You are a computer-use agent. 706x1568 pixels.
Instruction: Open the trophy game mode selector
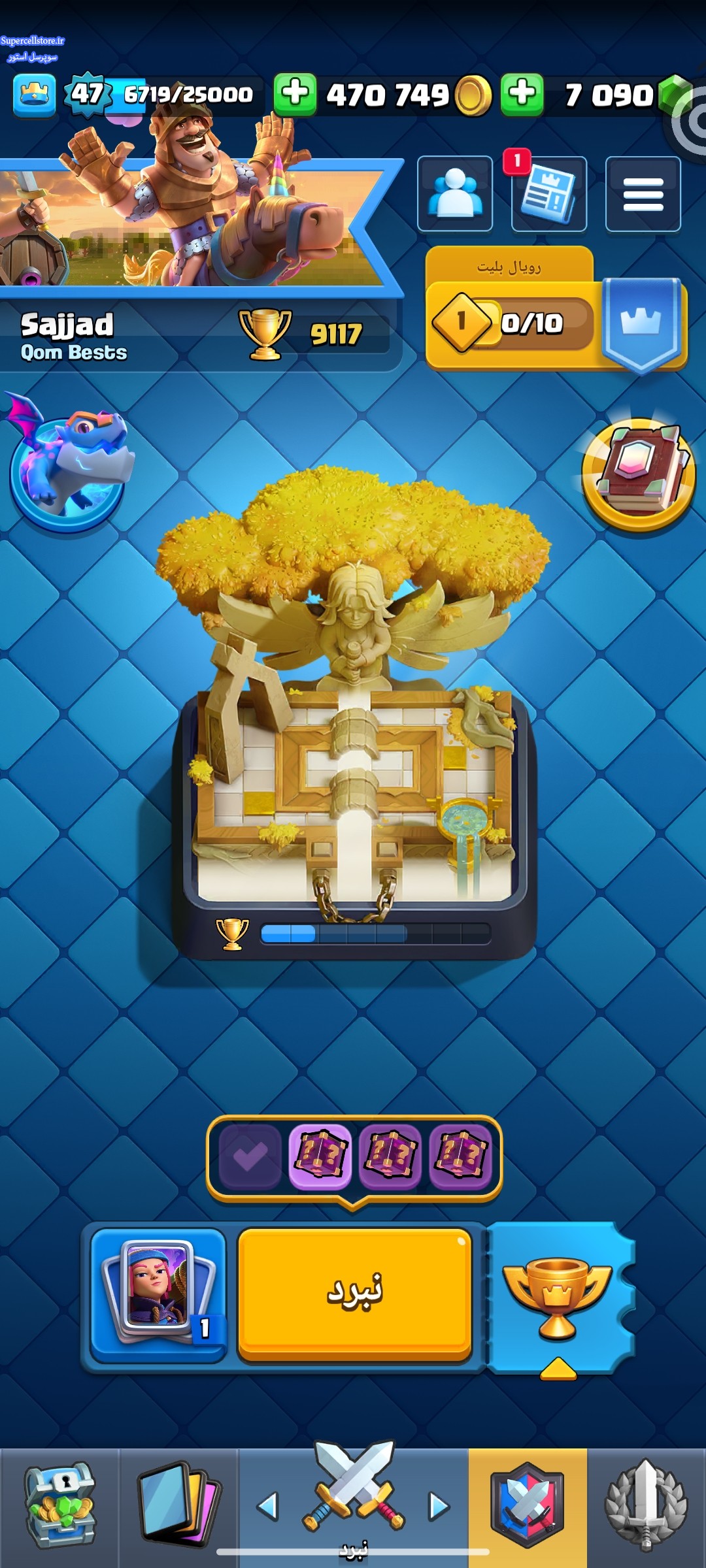[558, 1297]
